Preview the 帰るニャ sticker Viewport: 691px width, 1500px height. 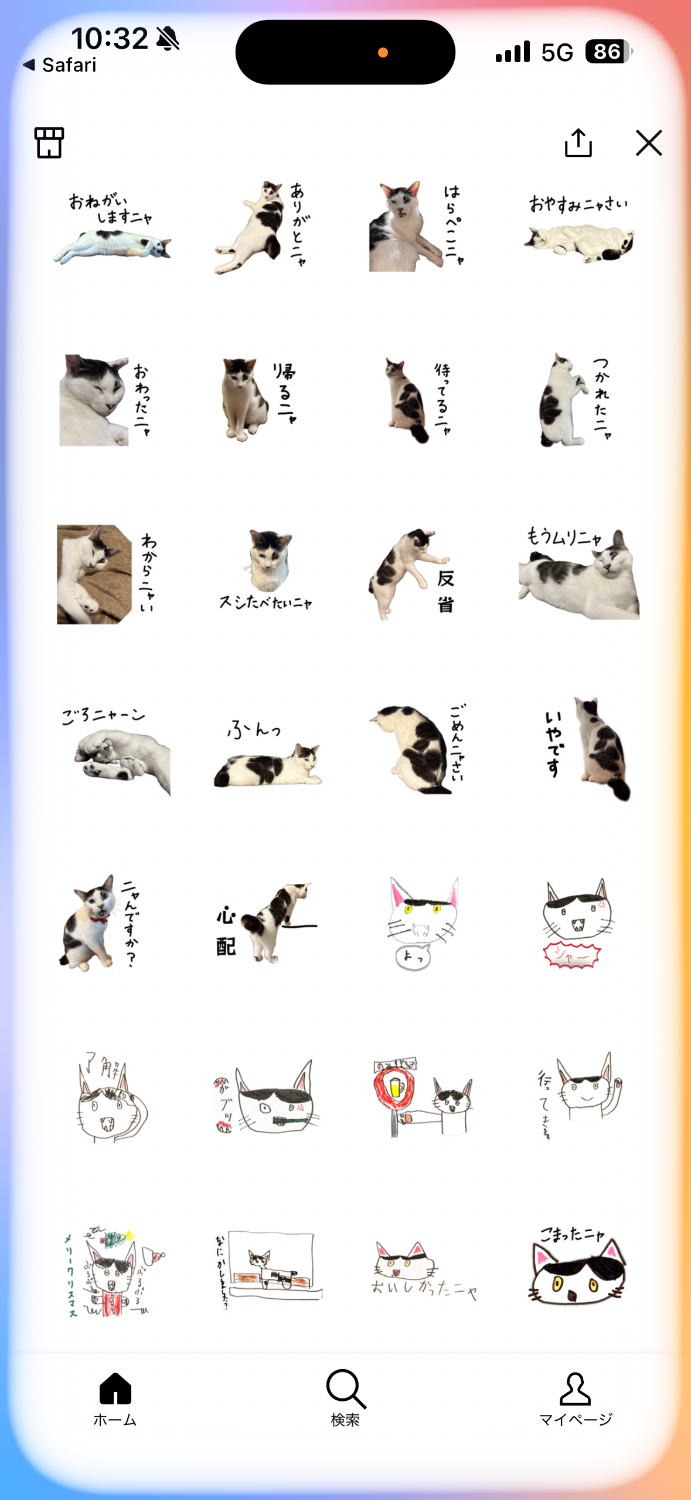260,400
